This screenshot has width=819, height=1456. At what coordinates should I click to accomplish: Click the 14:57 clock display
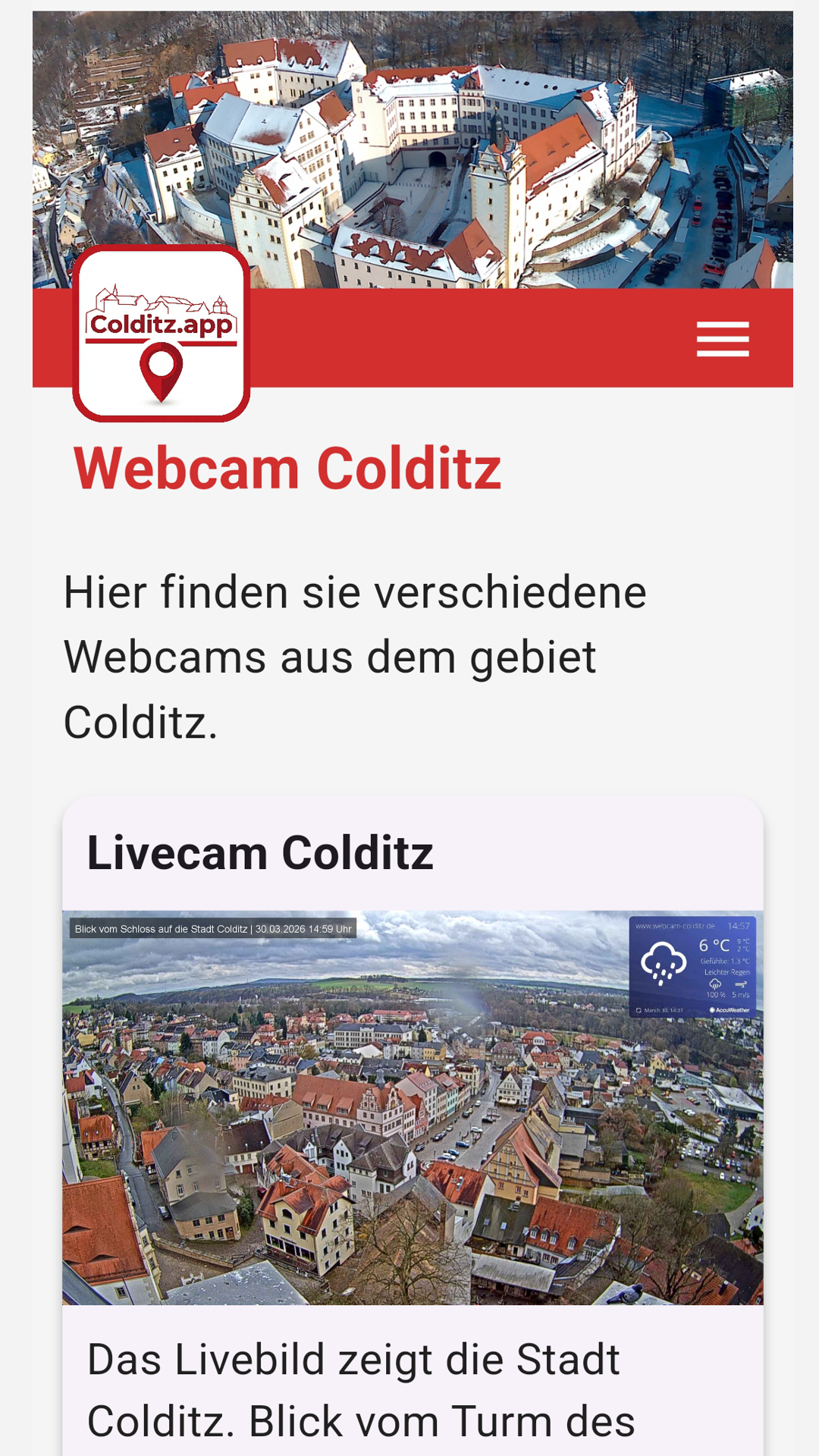(x=739, y=926)
